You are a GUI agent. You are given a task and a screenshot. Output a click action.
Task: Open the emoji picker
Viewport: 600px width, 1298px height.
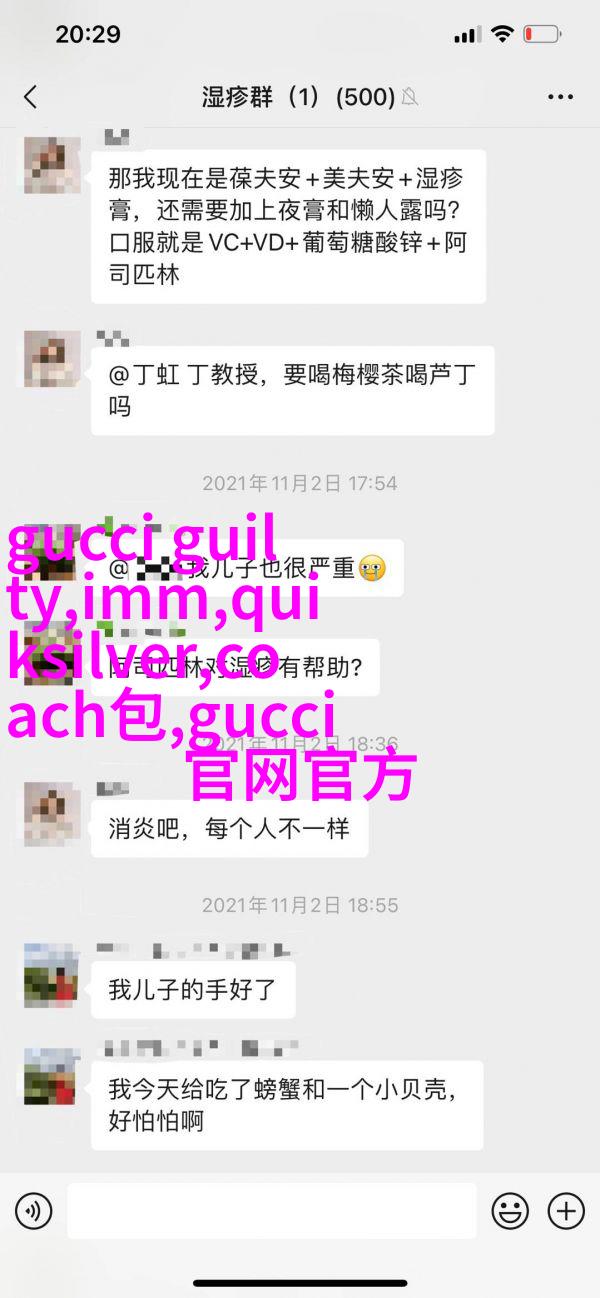pyautogui.click(x=510, y=1212)
